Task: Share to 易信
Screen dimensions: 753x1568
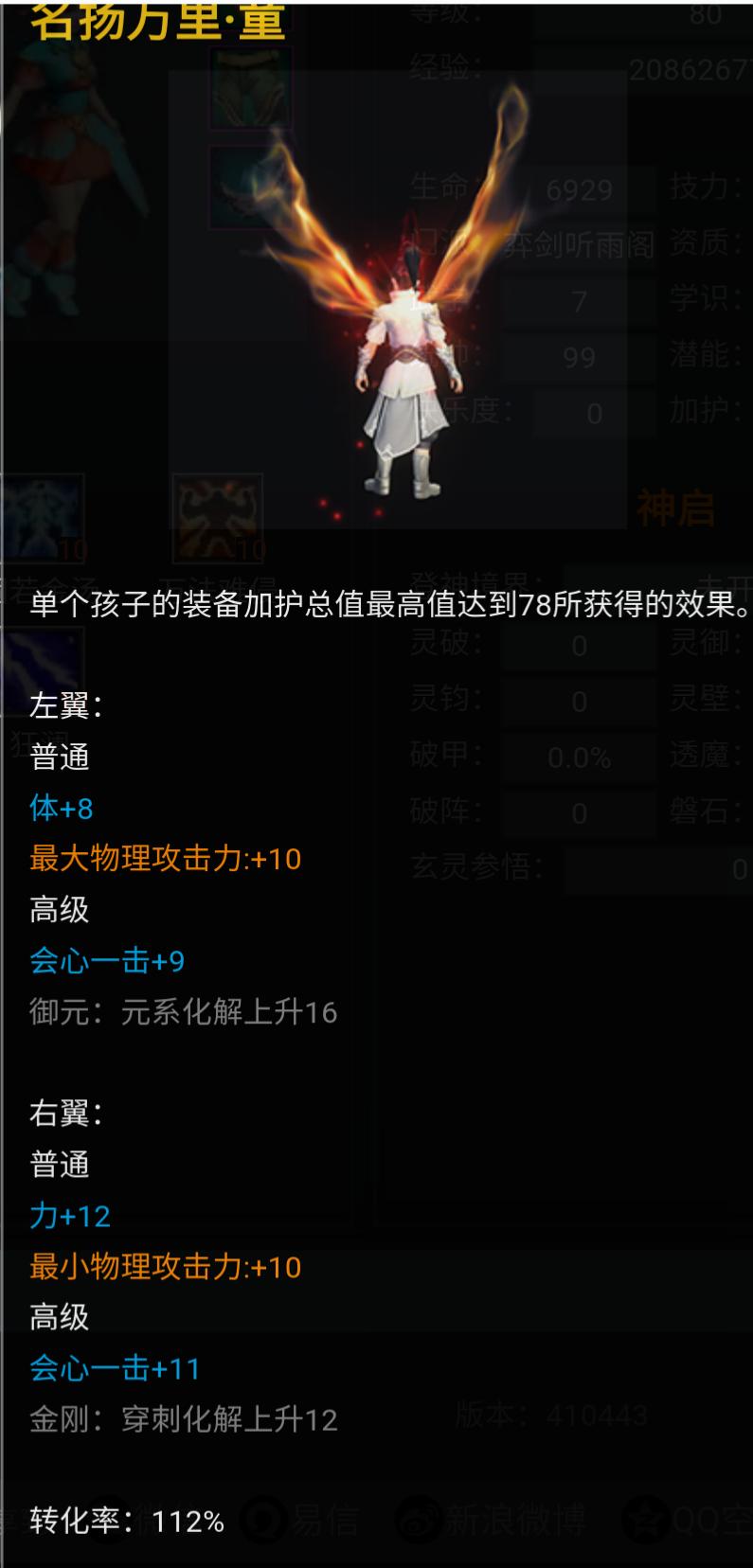Action: pos(303,1520)
